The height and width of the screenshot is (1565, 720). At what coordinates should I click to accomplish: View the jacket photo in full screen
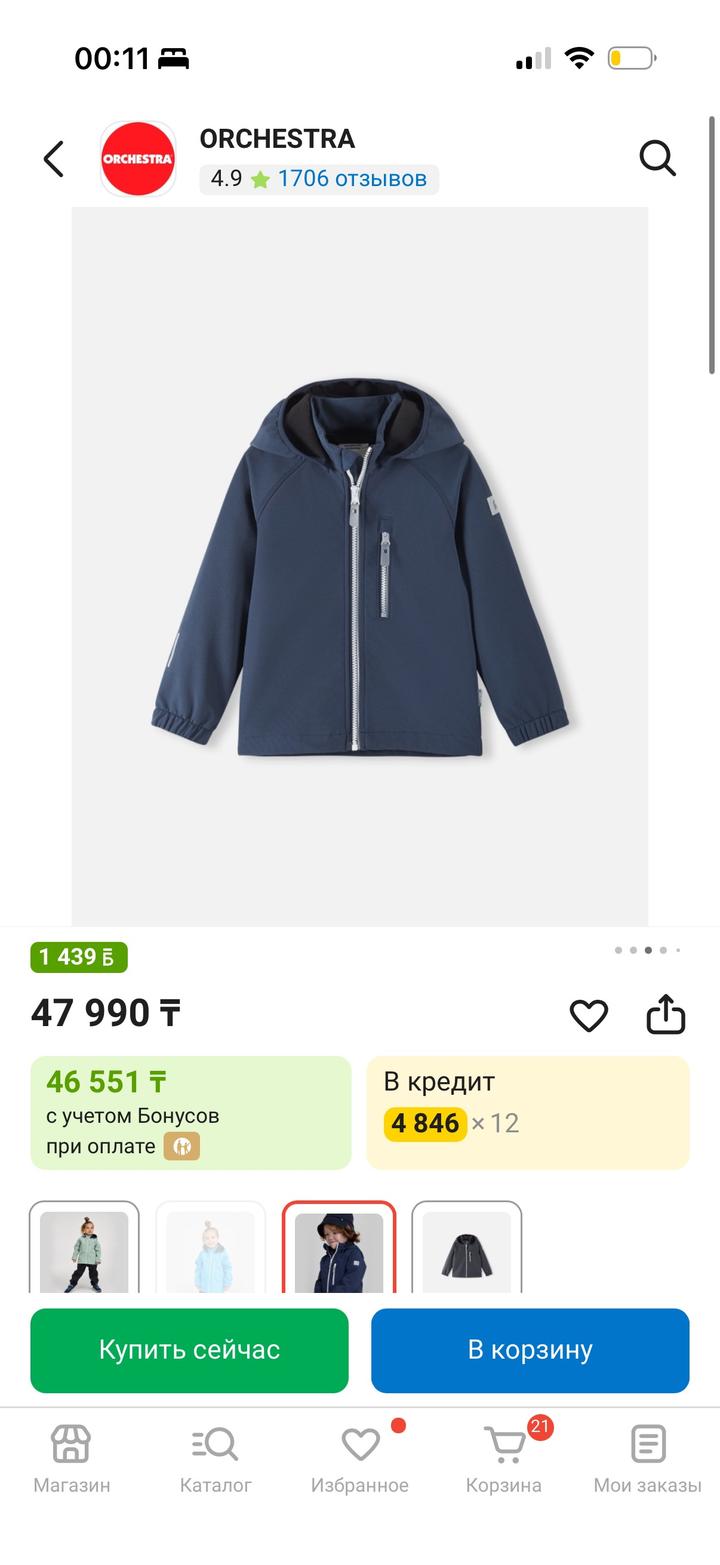coord(360,565)
